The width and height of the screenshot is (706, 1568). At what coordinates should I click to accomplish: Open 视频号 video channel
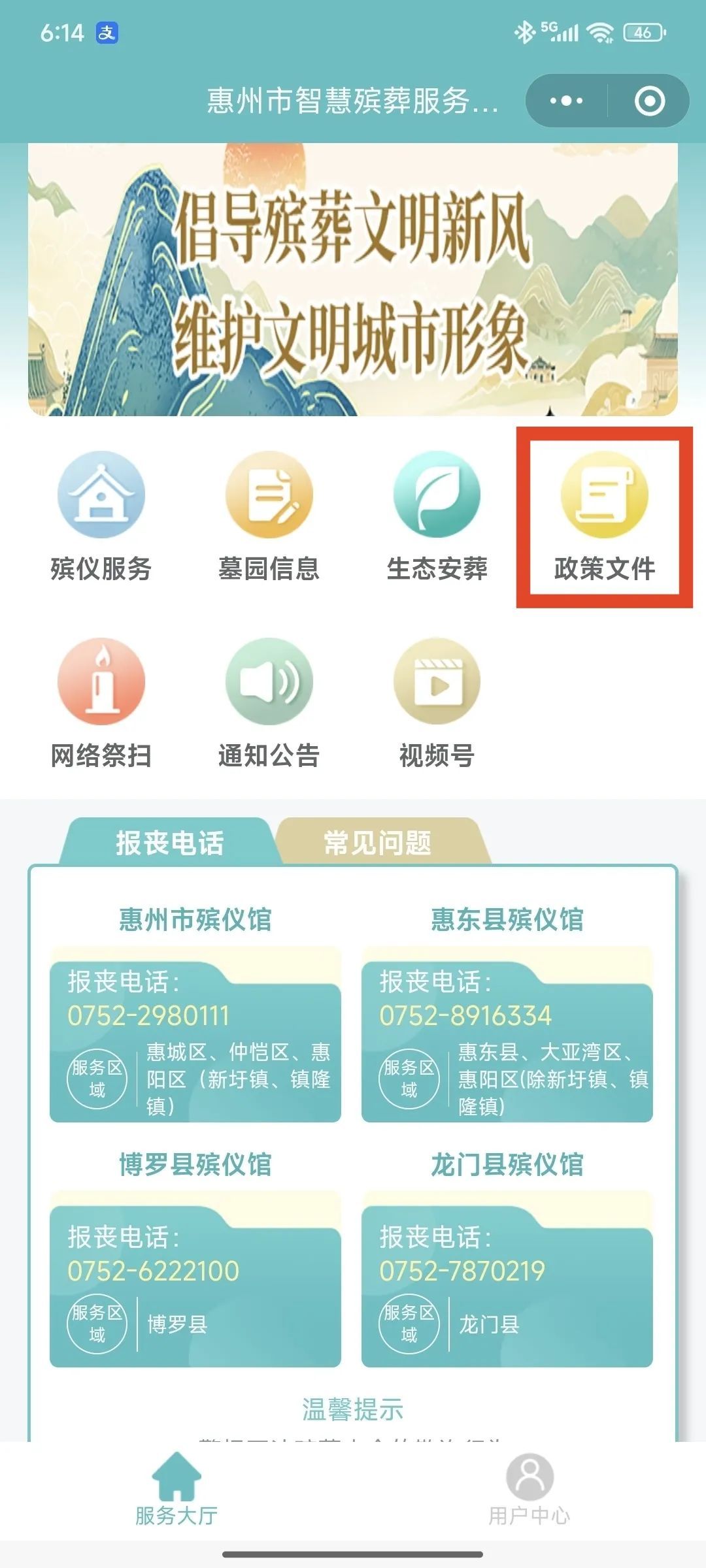(x=437, y=704)
